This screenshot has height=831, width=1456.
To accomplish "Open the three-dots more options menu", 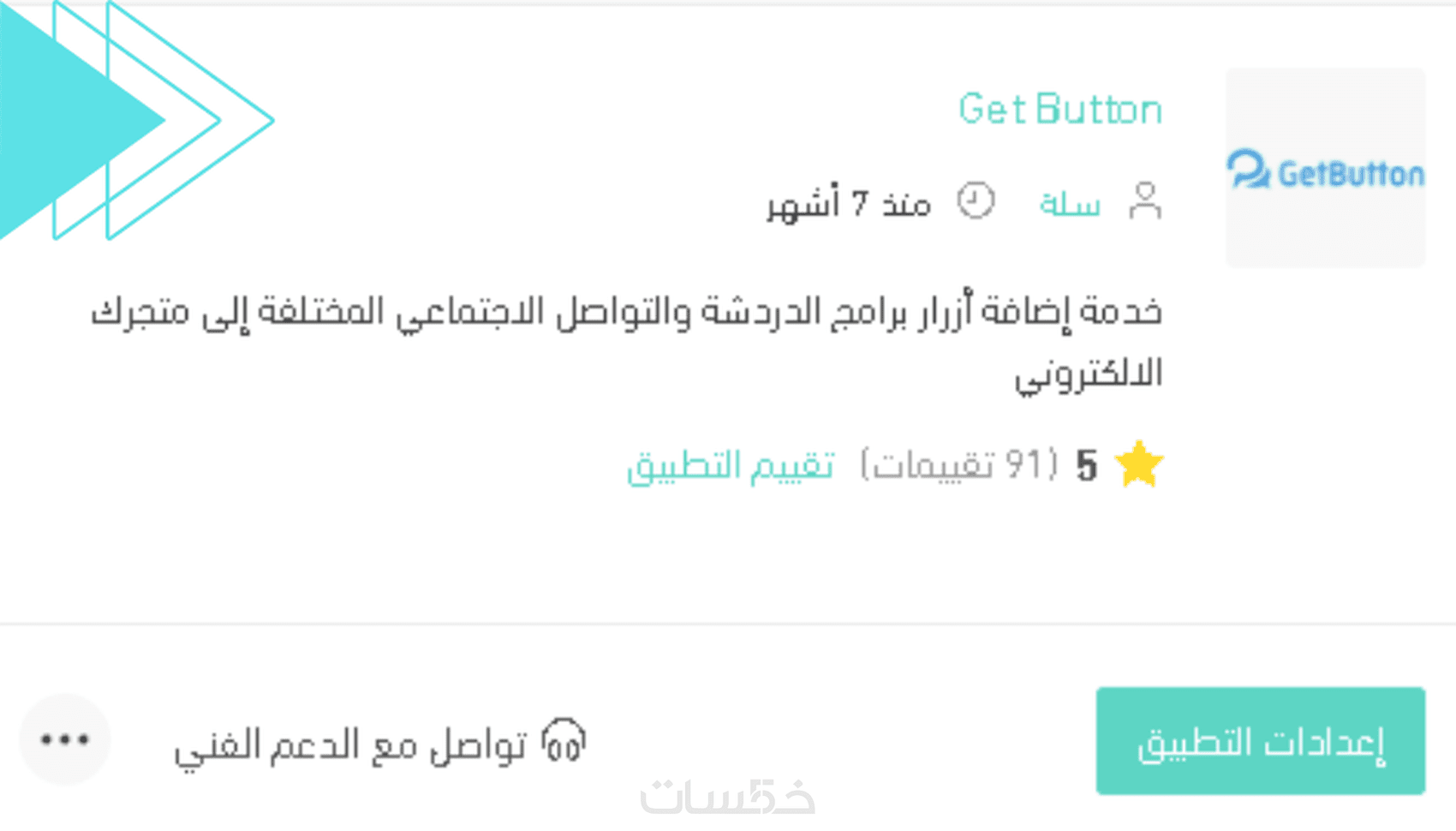I will click(65, 739).
